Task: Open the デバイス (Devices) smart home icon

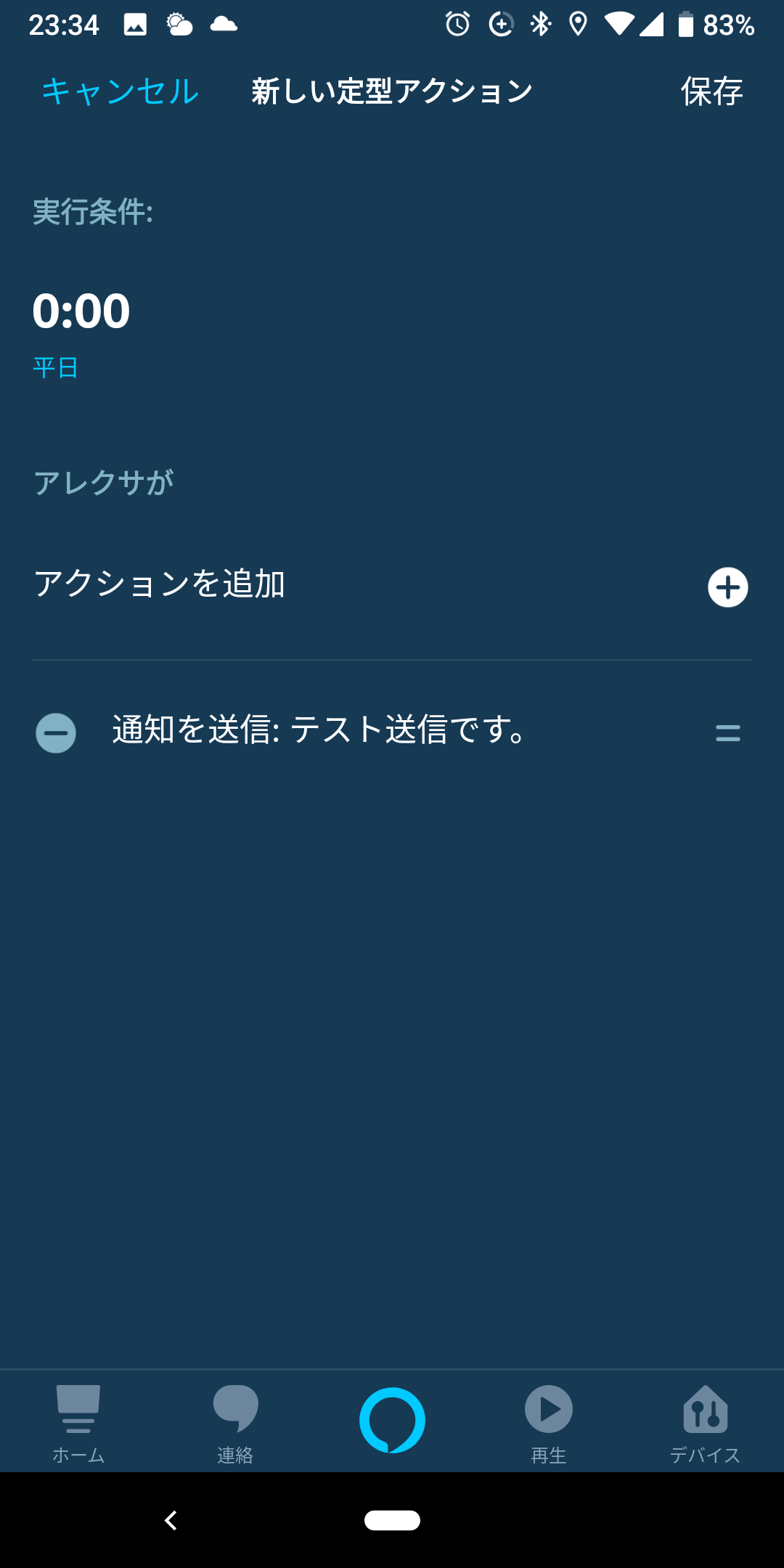Action: (x=705, y=1419)
